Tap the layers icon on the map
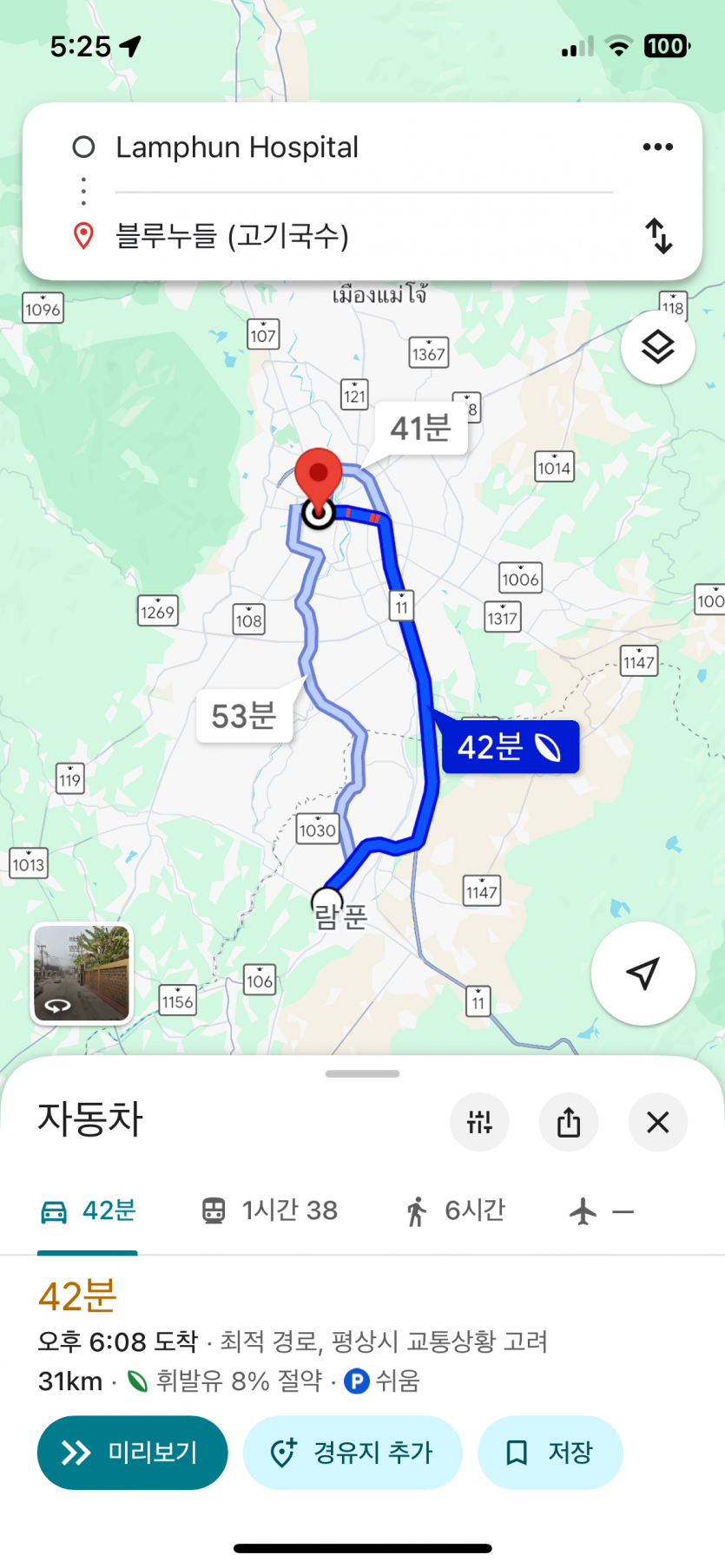Image resolution: width=725 pixels, height=1568 pixels. [657, 346]
